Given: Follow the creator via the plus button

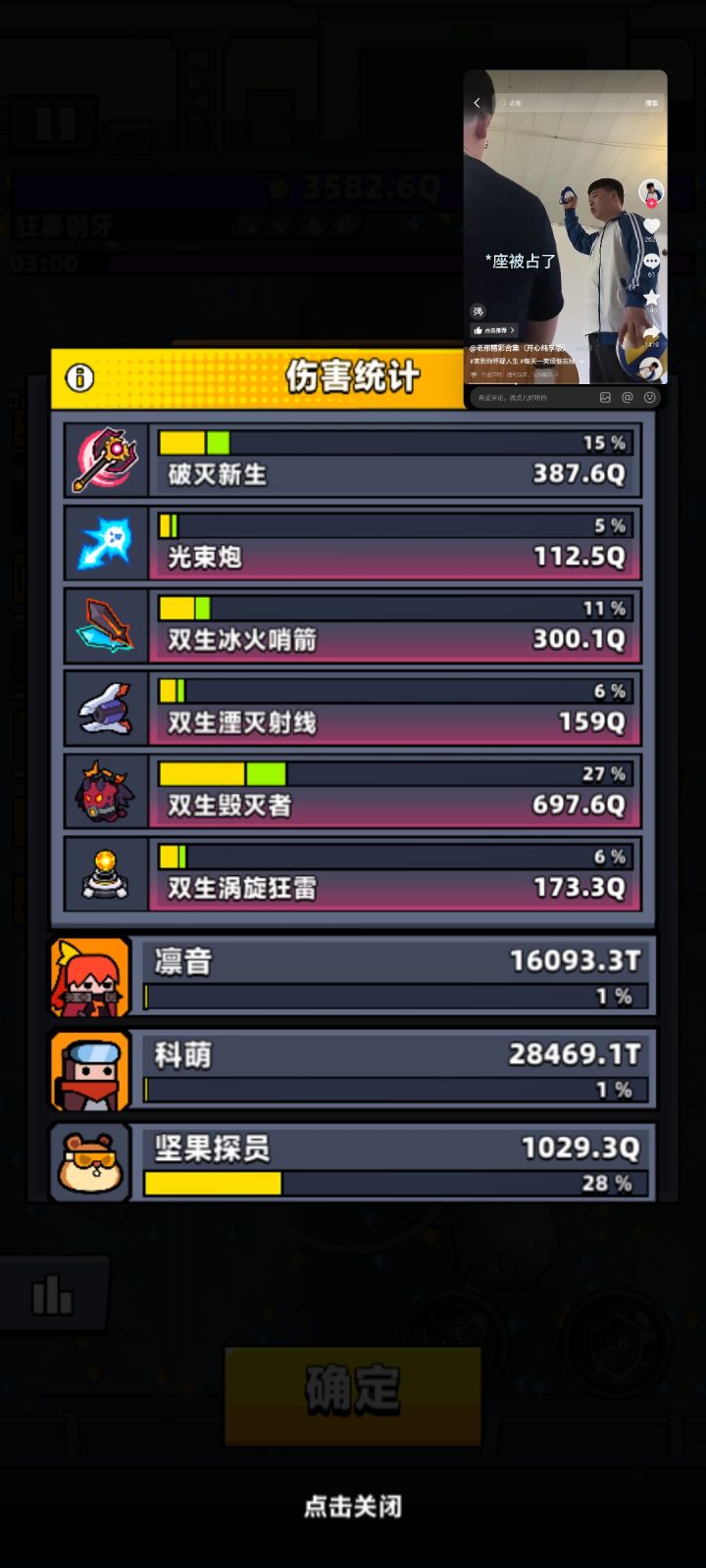Looking at the screenshot, I should point(650,206).
